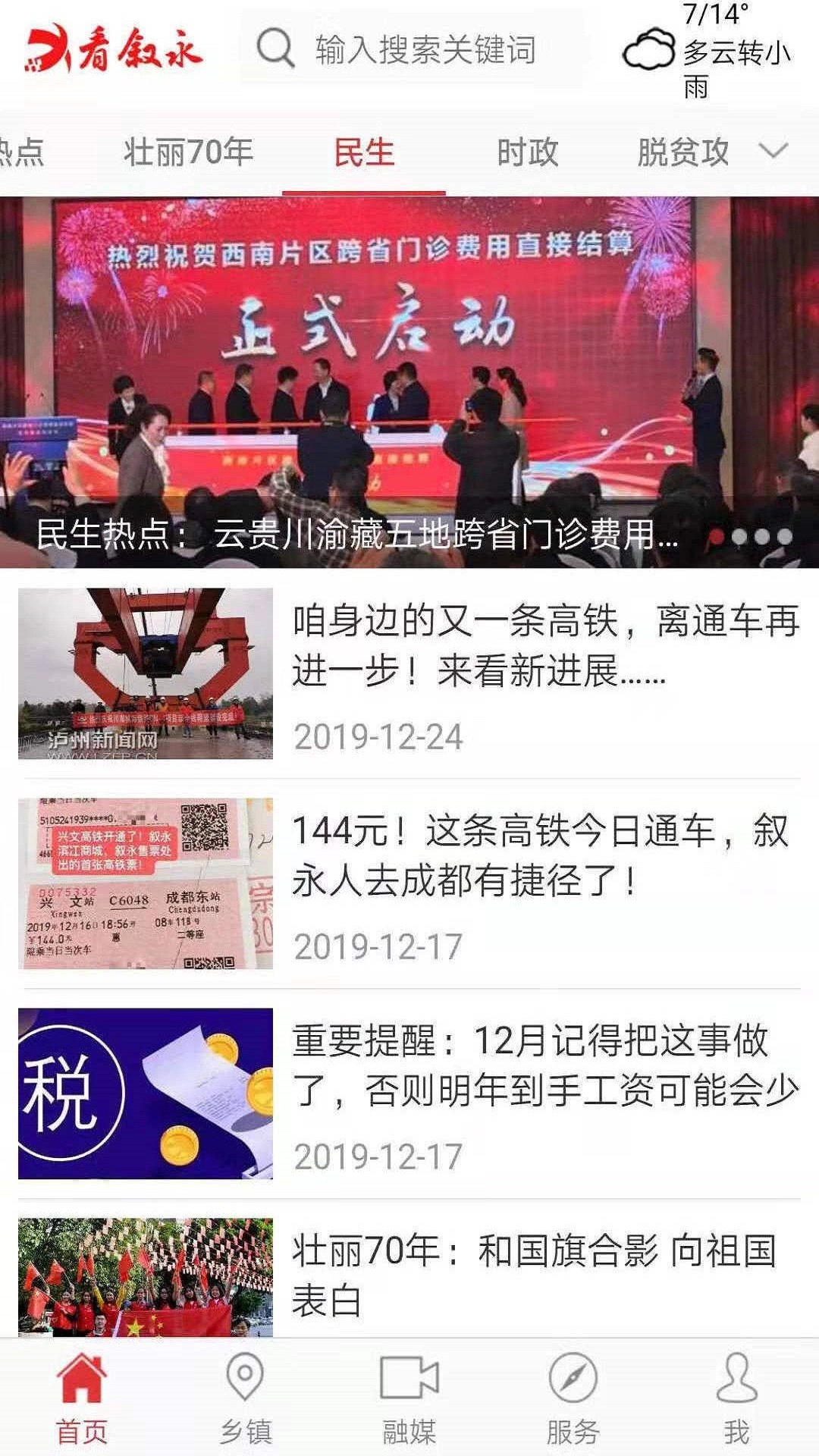Check the weather via the cloud icon
819x1456 pixels.
651,47
